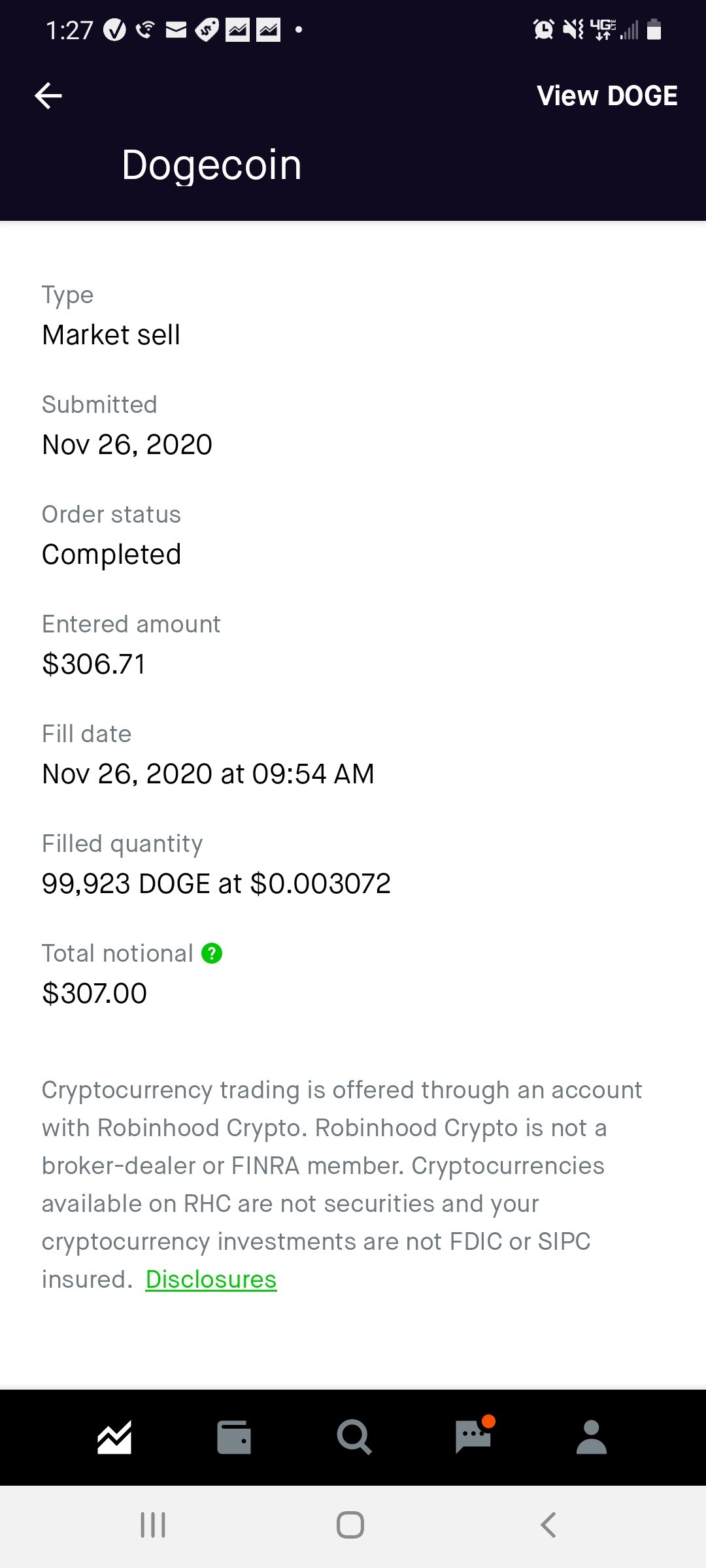Viewport: 706px width, 1568px height.
Task: Tap the system home button
Action: pos(350,1525)
